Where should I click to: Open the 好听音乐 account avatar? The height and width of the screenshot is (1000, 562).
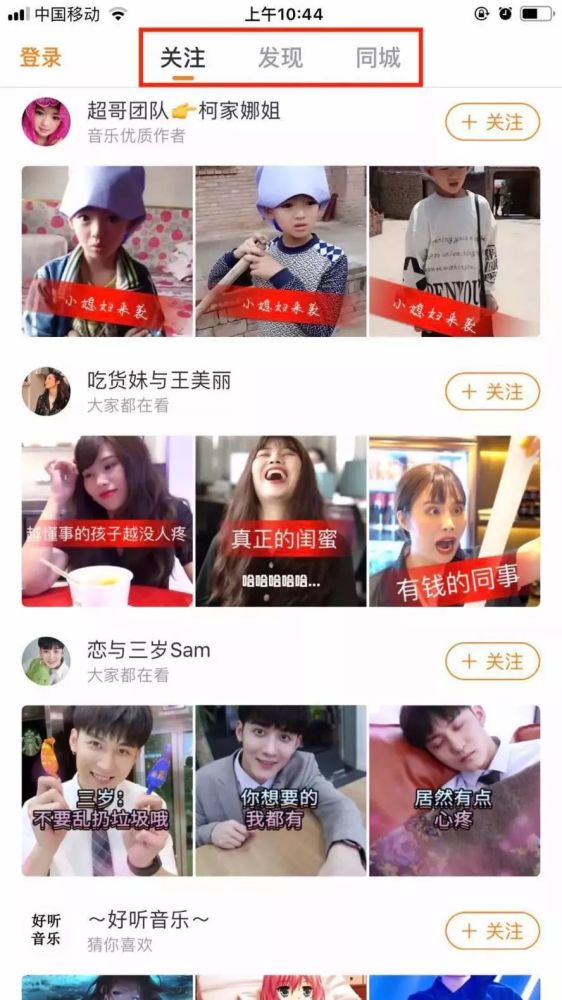pos(46,930)
